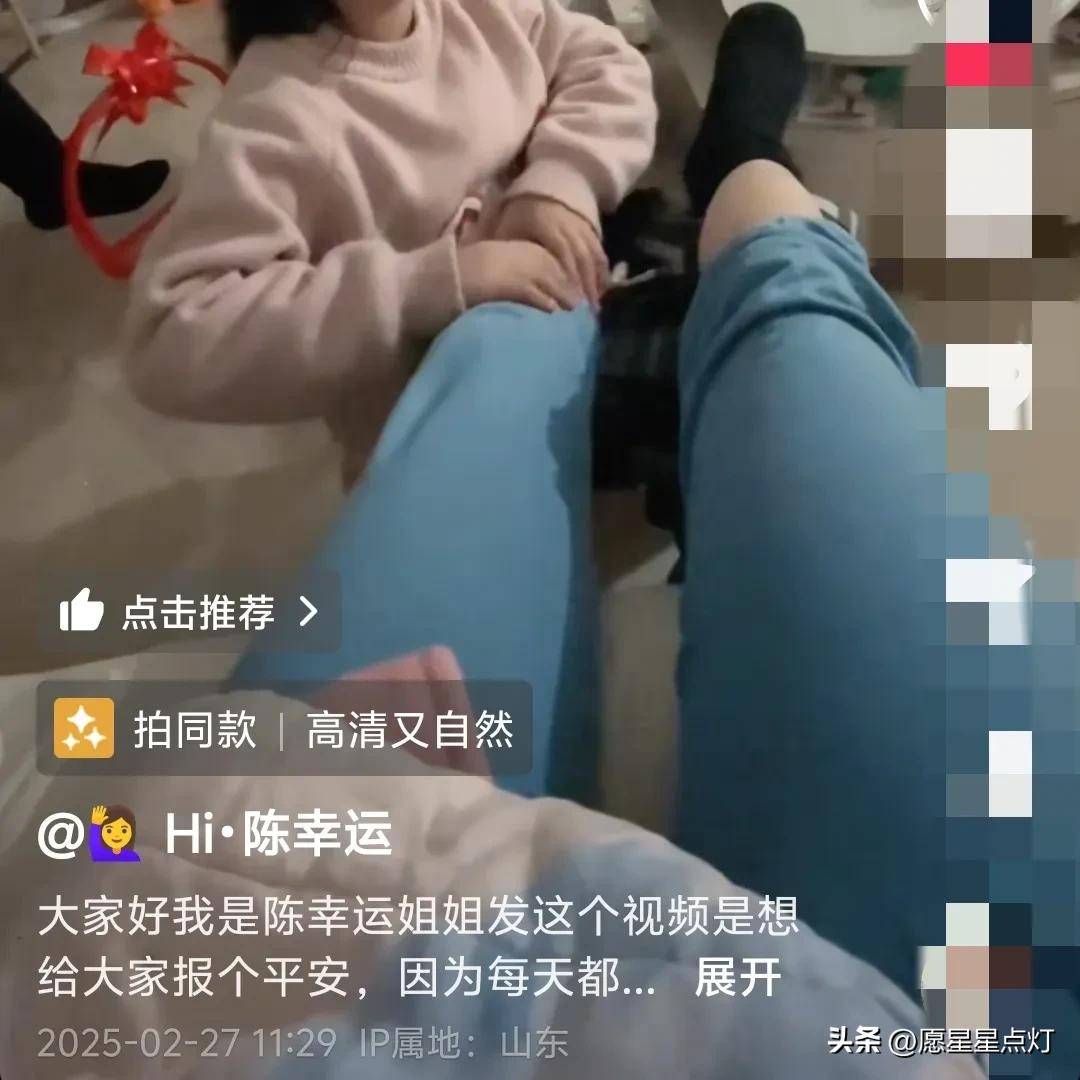Viewport: 1080px width, 1080px height.
Task: Expand the caption with 展开
Action: point(738,979)
